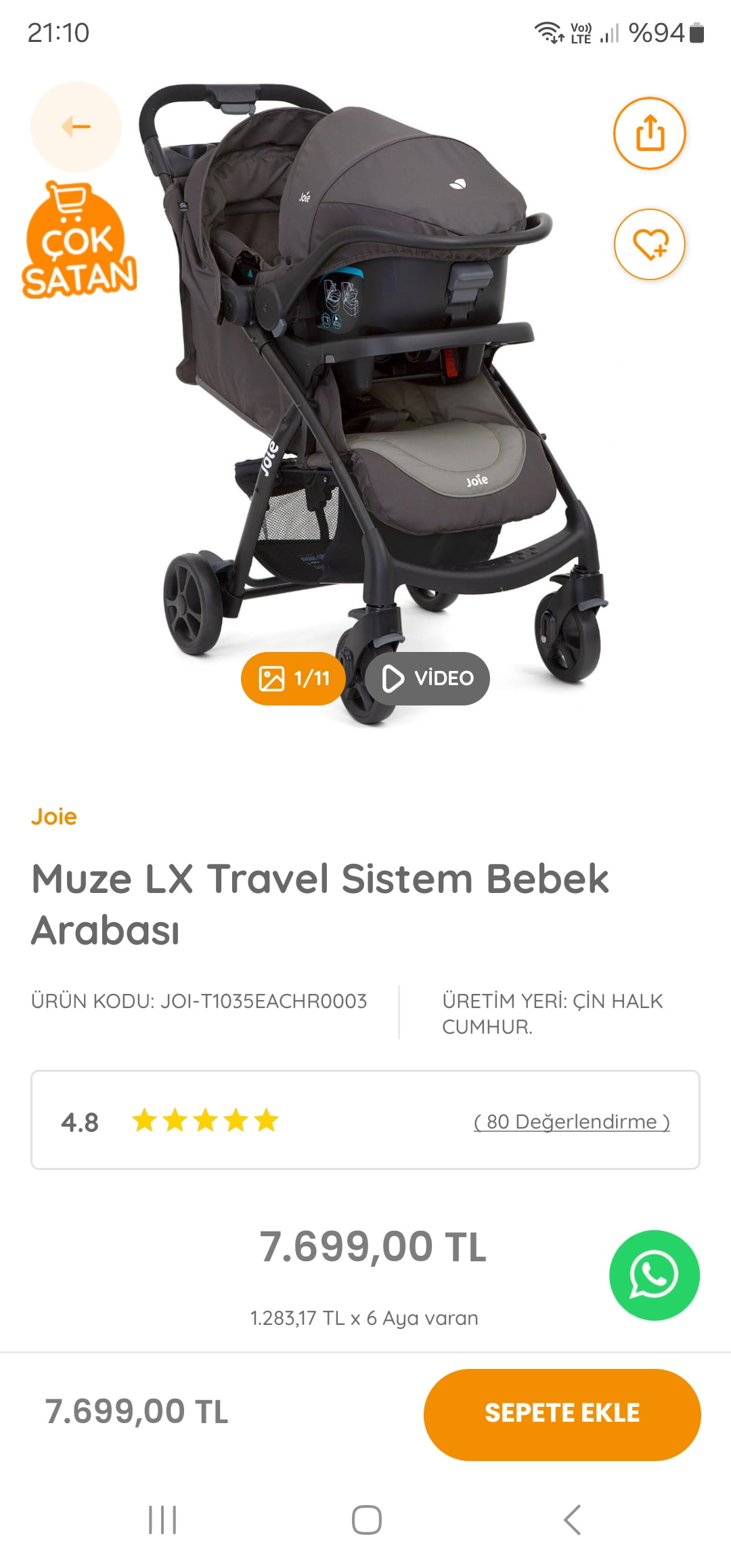The image size is (731, 1568).
Task: Open the Joie brand link
Action: pyautogui.click(x=54, y=816)
